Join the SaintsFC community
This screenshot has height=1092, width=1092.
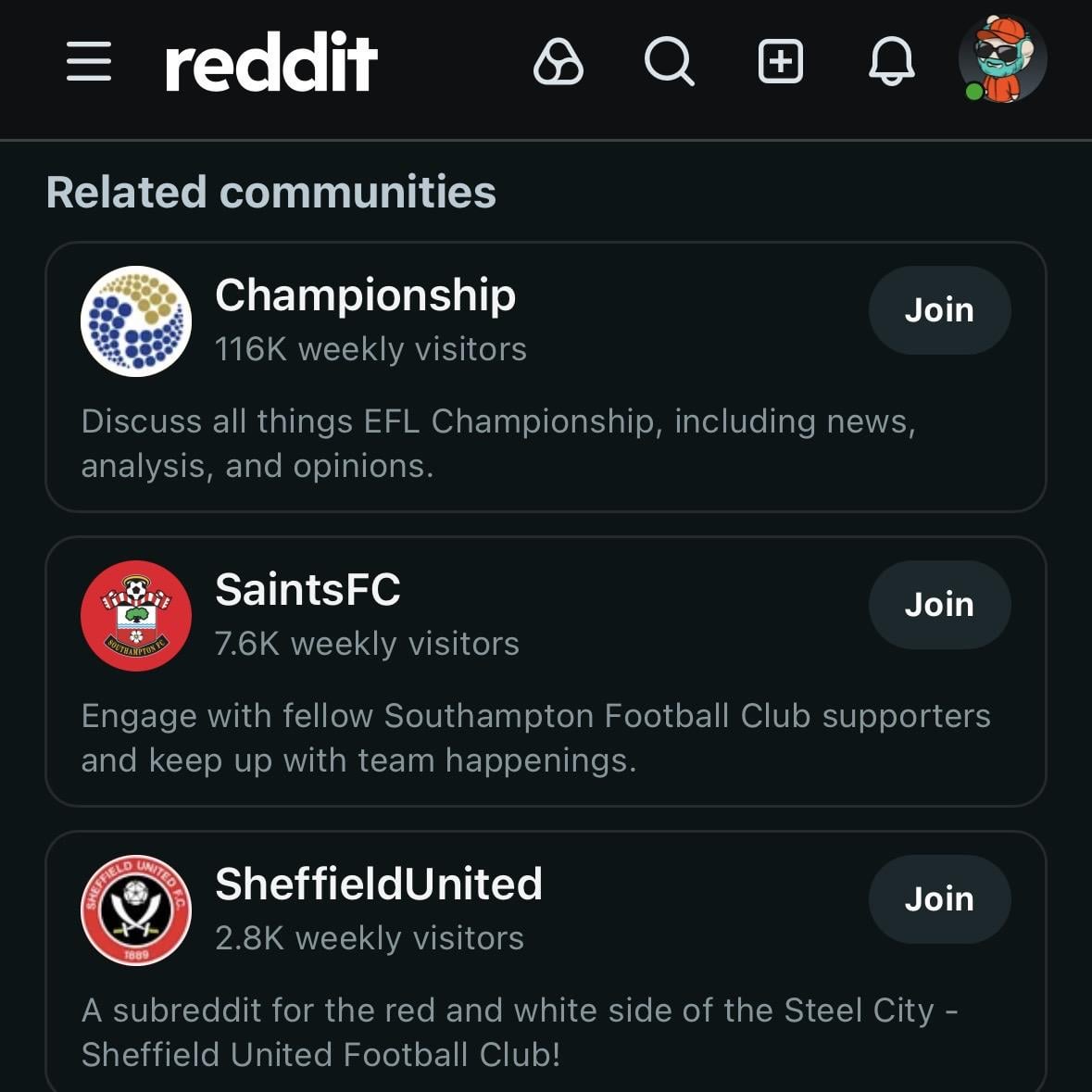click(x=939, y=605)
